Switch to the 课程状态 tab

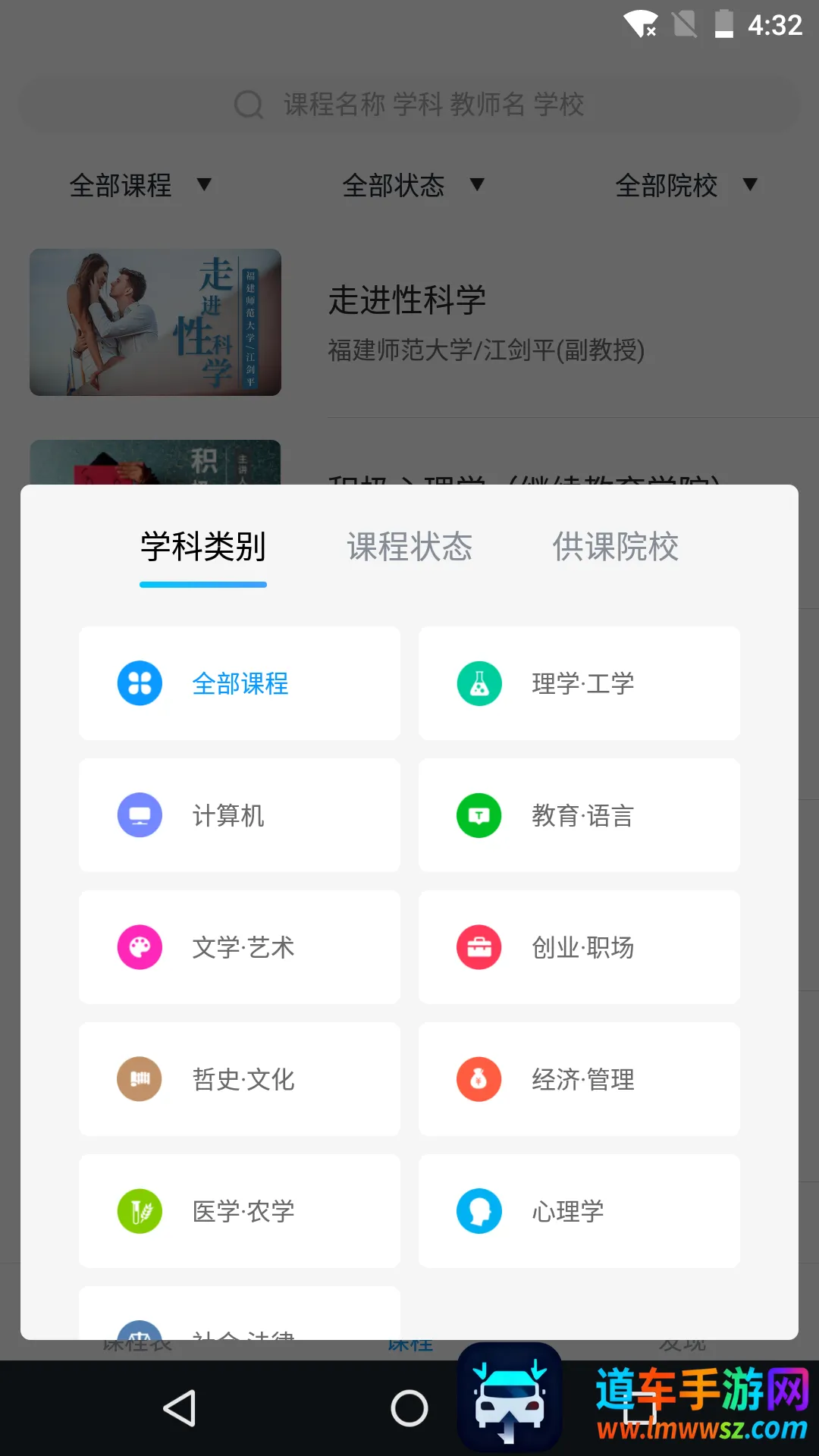pyautogui.click(x=409, y=547)
